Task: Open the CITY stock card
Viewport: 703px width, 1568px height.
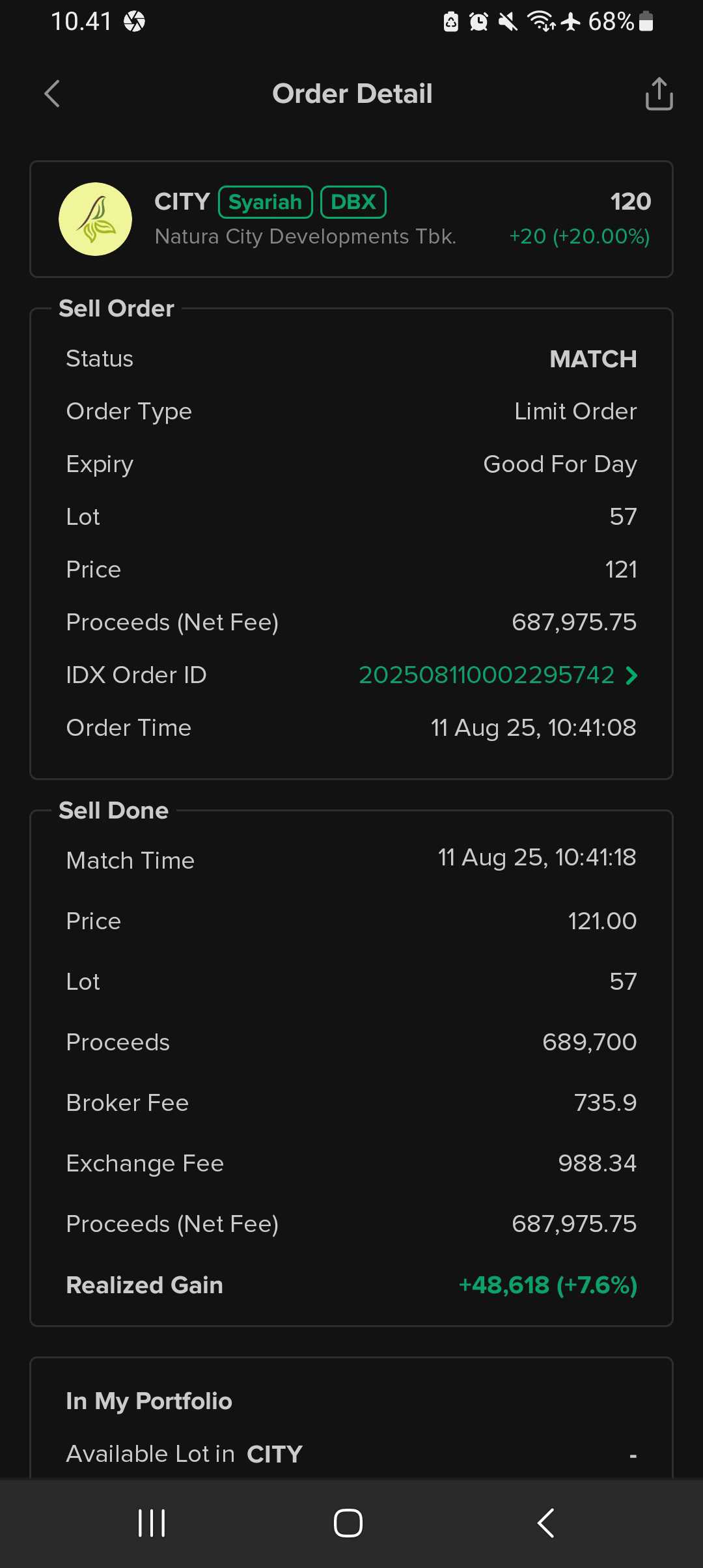Action: point(351,219)
